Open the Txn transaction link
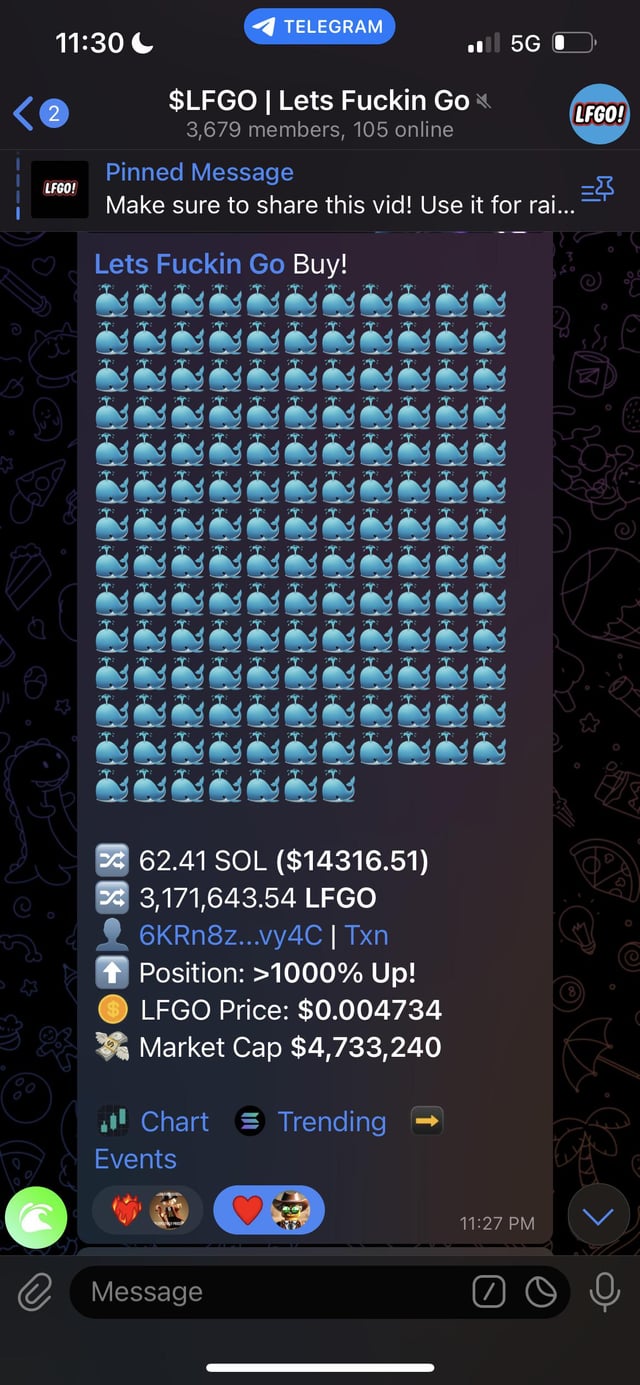Viewport: 640px width, 1385px height. coord(366,936)
